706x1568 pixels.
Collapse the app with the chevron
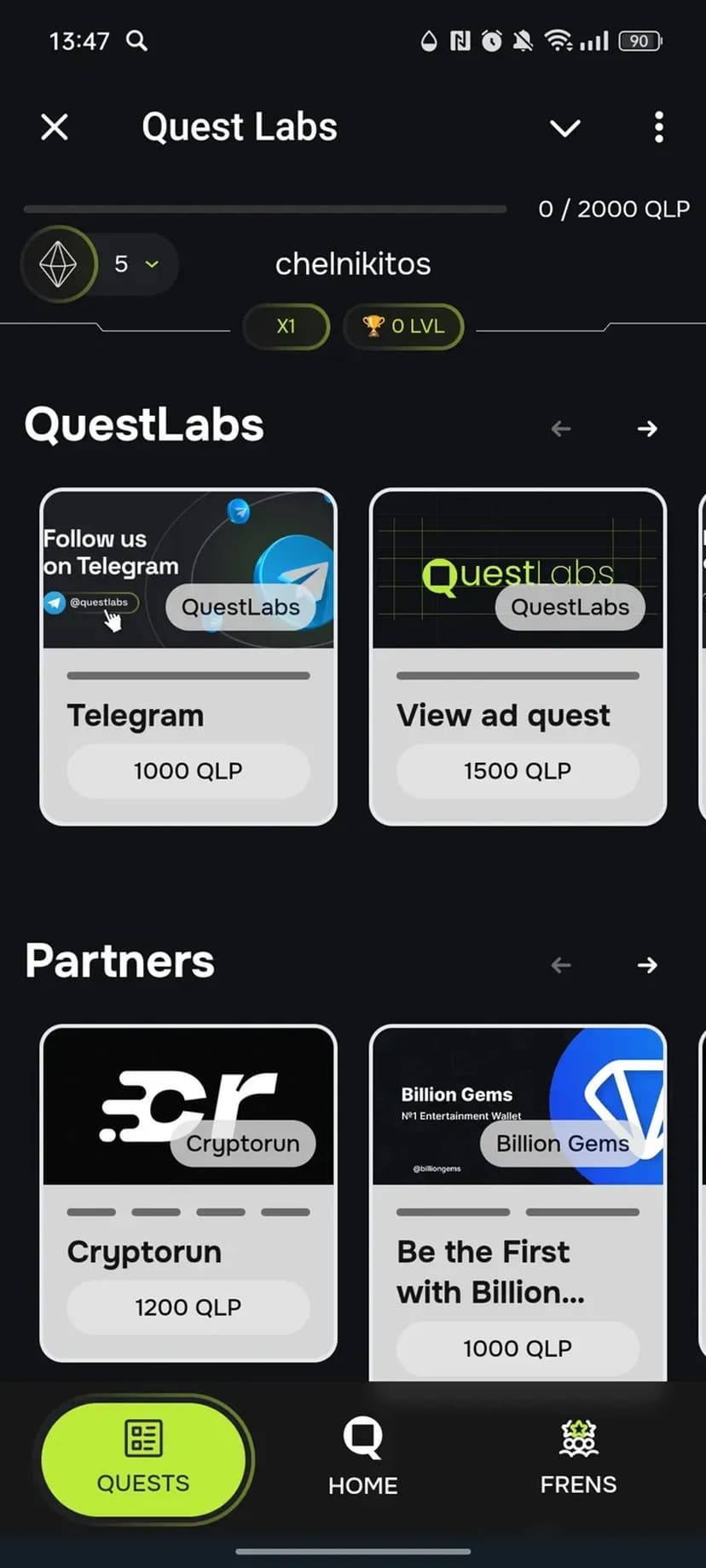click(x=564, y=128)
